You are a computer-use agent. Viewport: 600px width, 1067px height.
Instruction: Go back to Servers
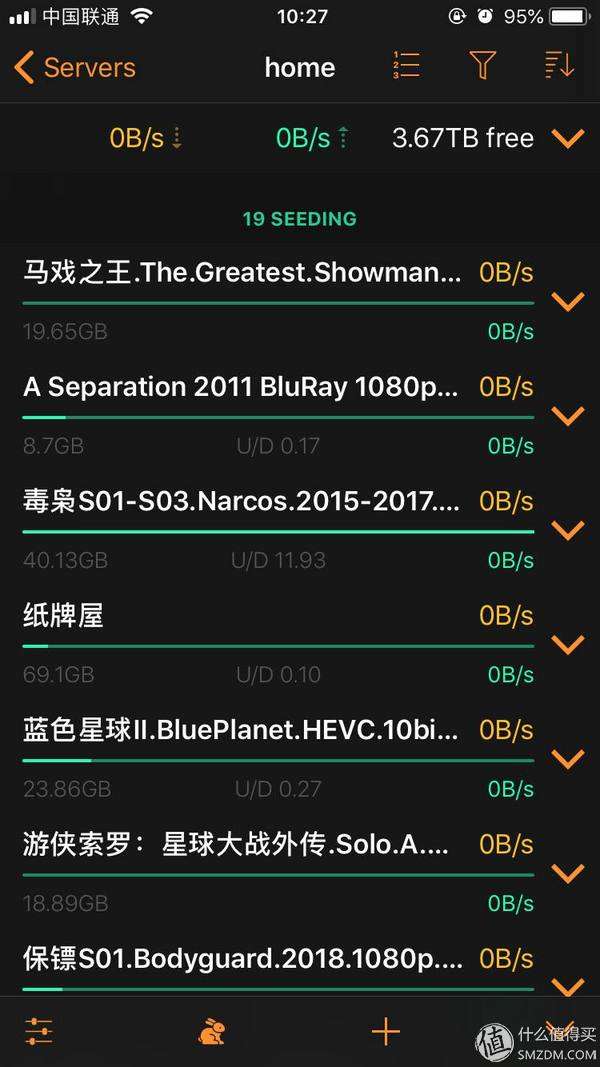coord(75,68)
